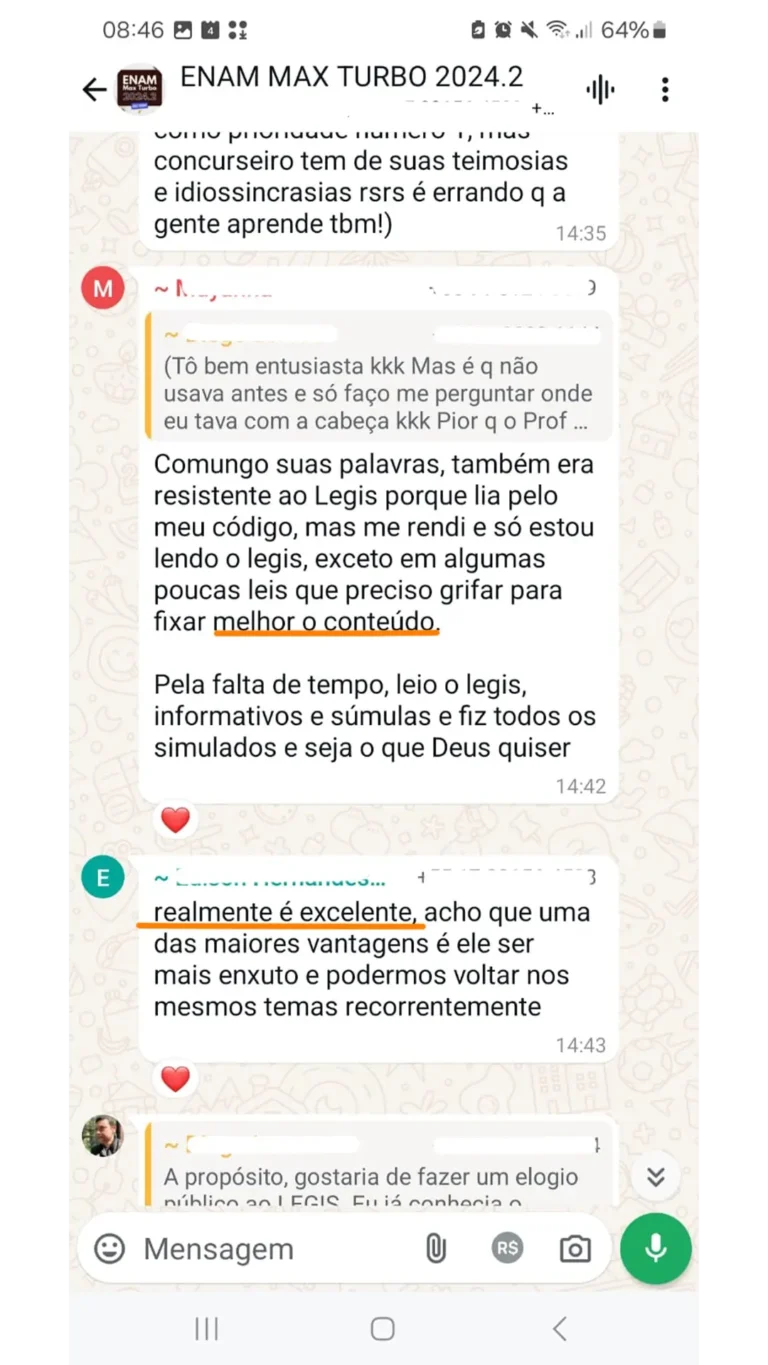Record a voice message with microphone
Screen dimensions: 768x1365
pos(656,1248)
